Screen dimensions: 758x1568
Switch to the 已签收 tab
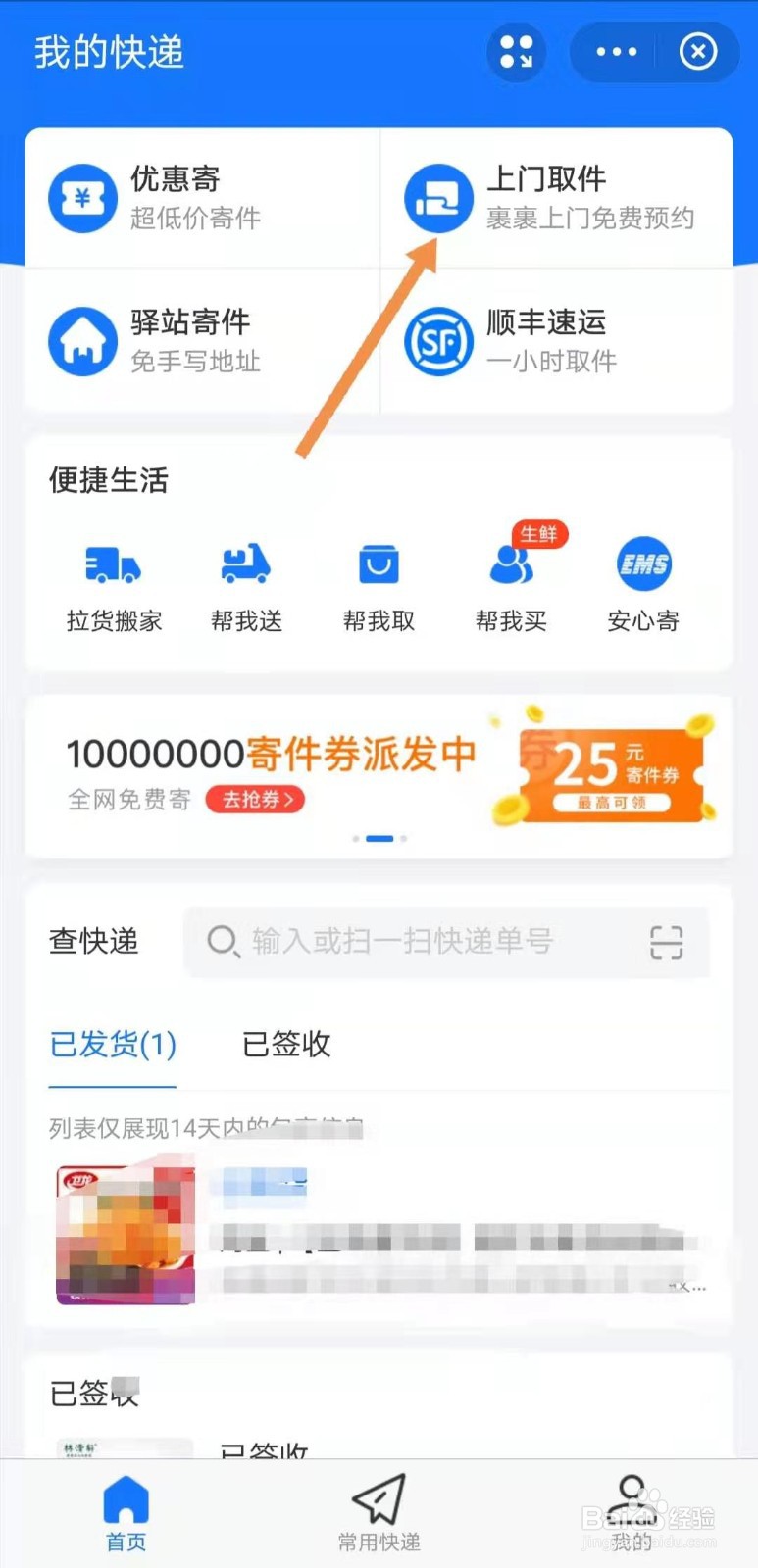[x=284, y=1045]
